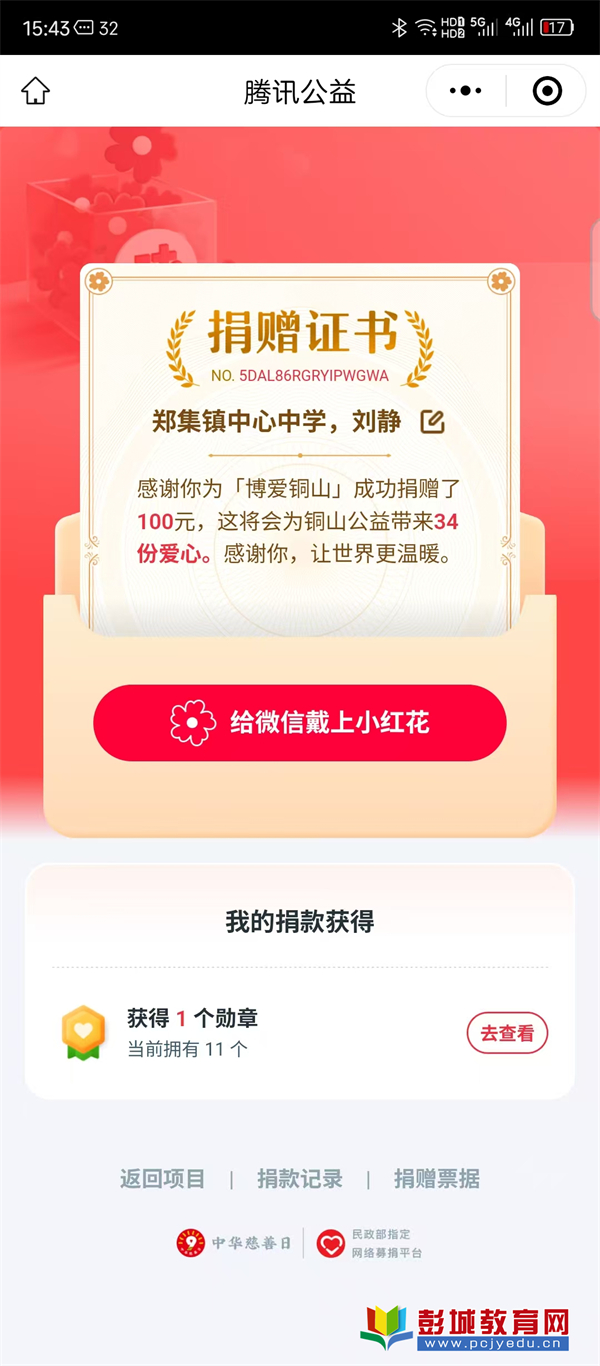Open 捐赠票据 link

point(437,1179)
